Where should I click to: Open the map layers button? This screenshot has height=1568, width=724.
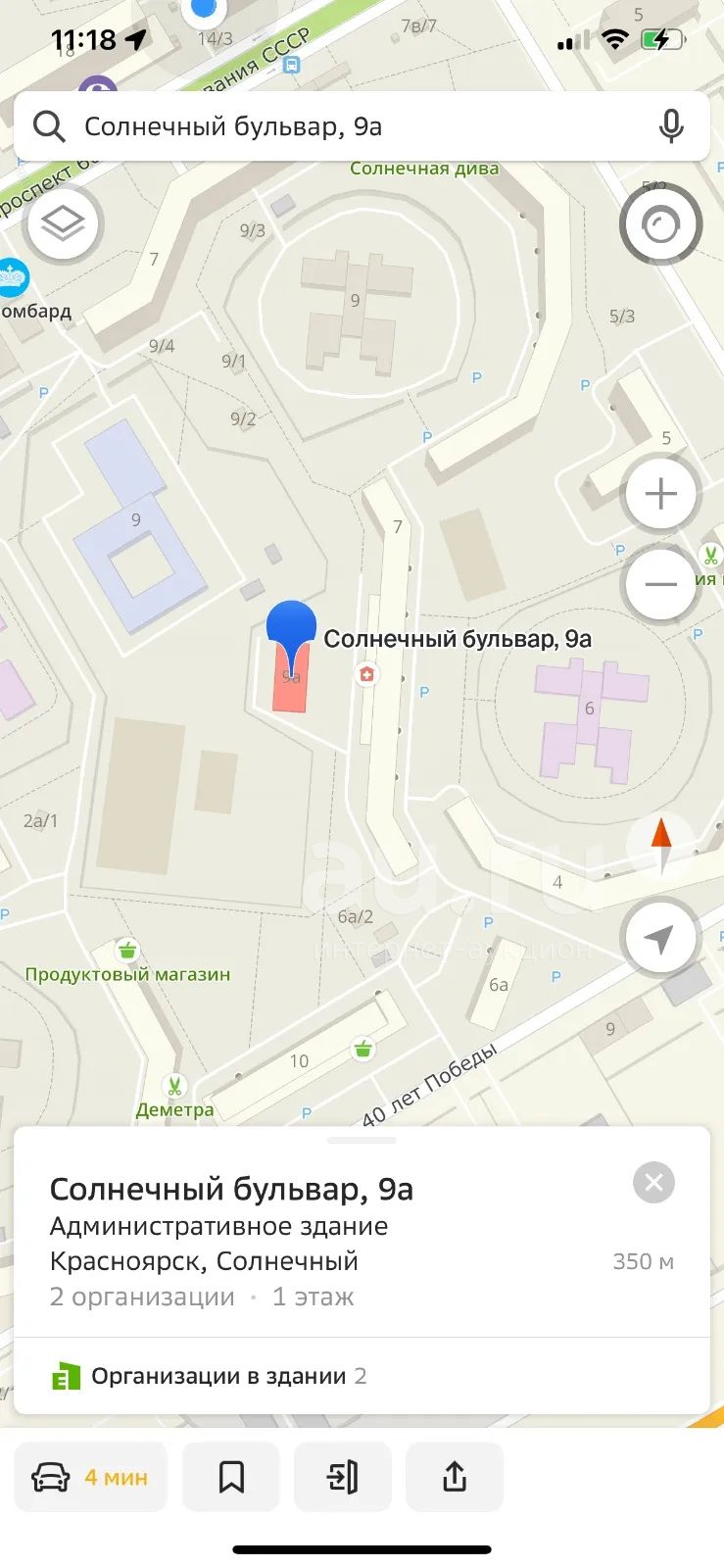pyautogui.click(x=64, y=224)
